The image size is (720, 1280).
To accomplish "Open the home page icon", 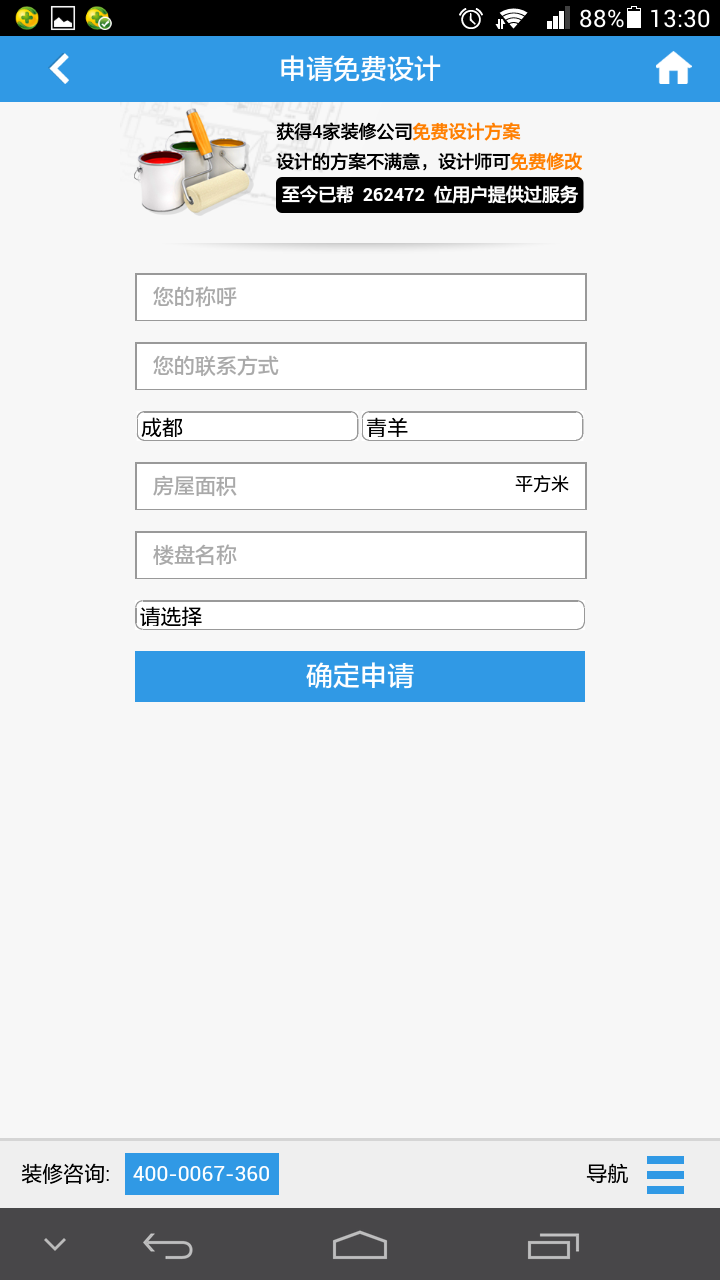I will (673, 69).
